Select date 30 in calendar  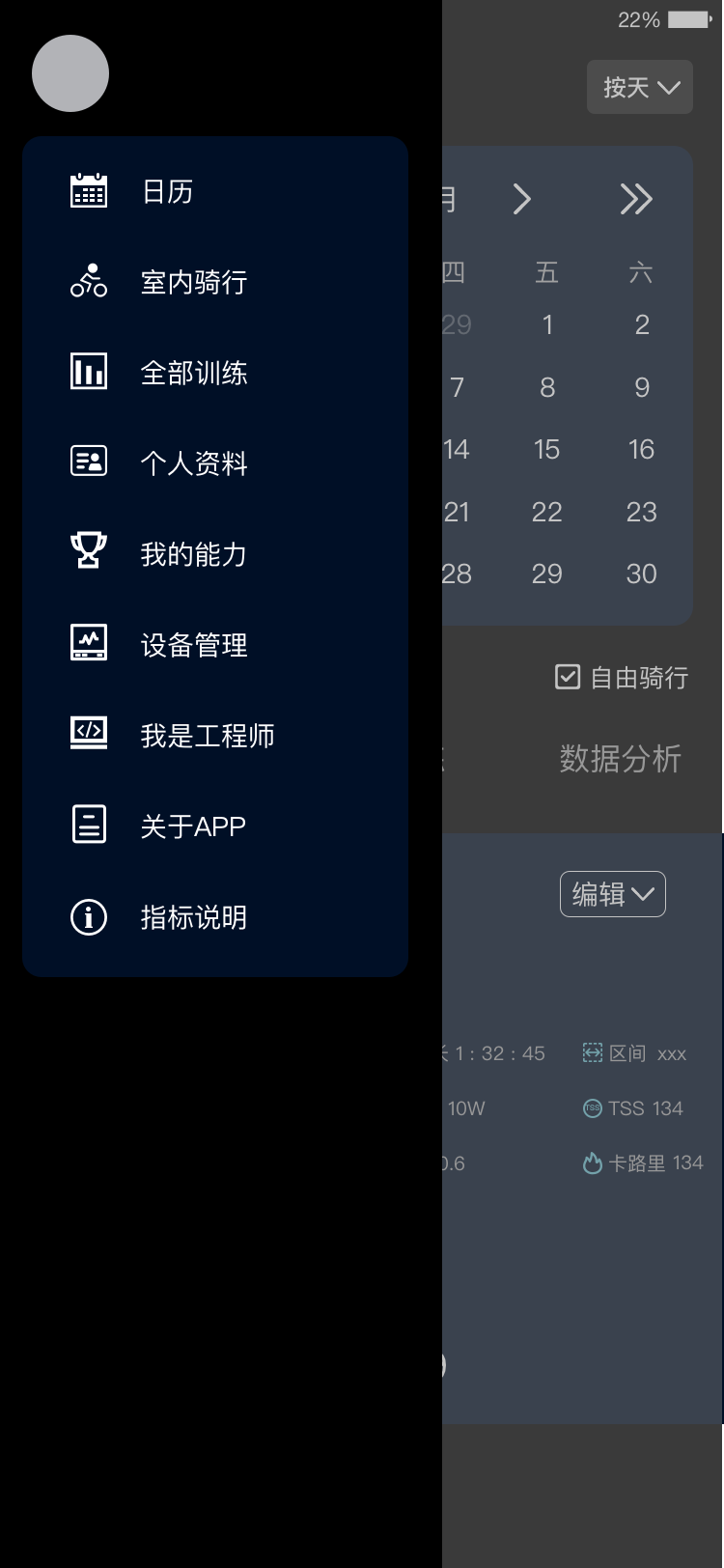coord(641,574)
